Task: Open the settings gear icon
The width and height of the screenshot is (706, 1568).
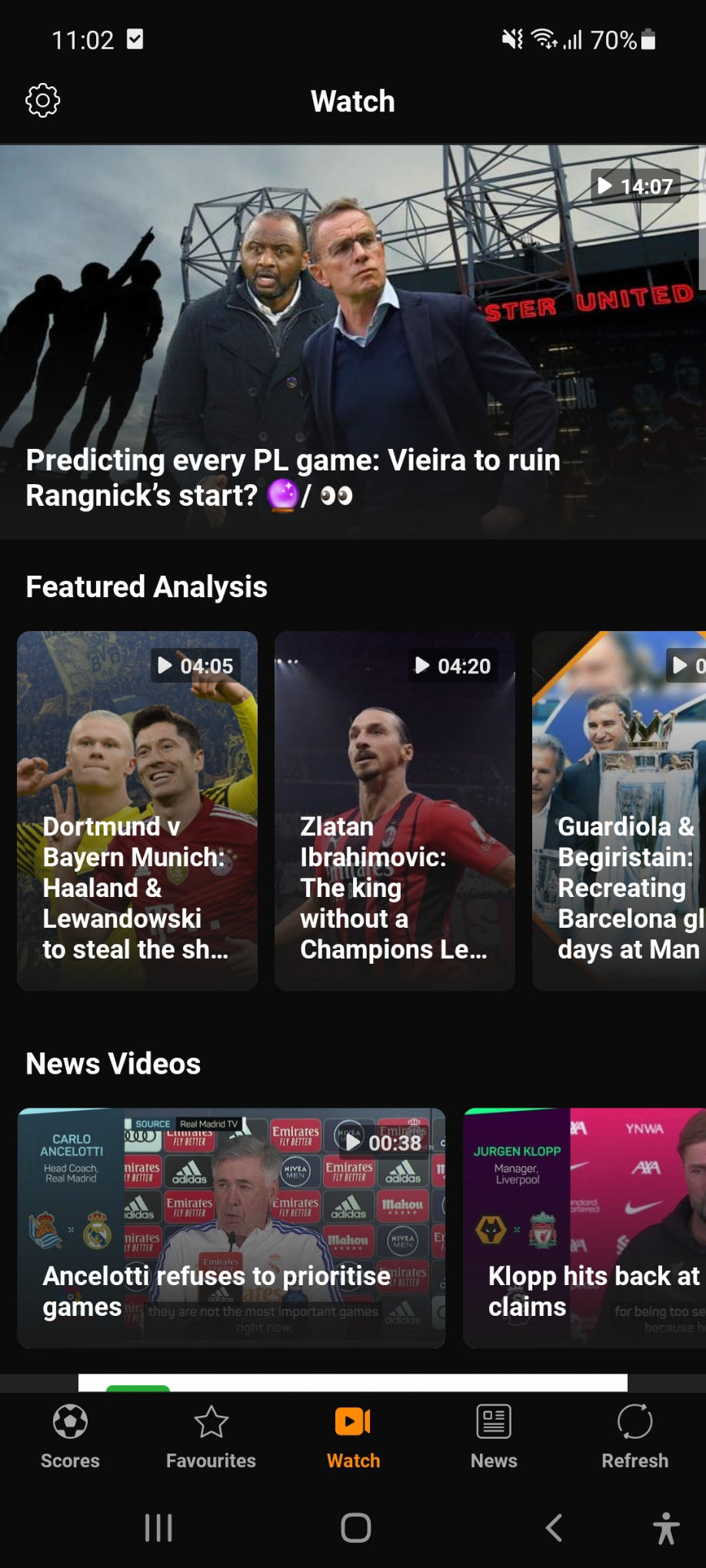Action: [43, 101]
